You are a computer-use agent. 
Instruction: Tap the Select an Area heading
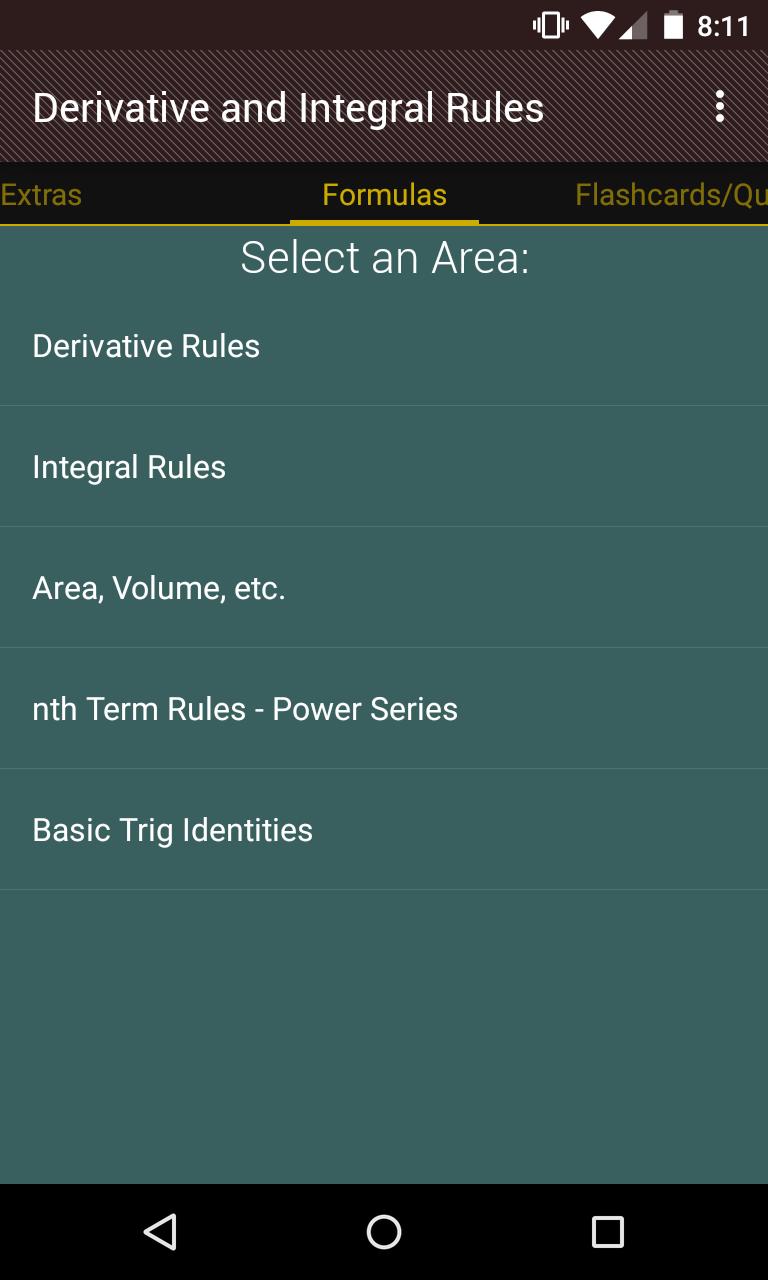coord(384,257)
